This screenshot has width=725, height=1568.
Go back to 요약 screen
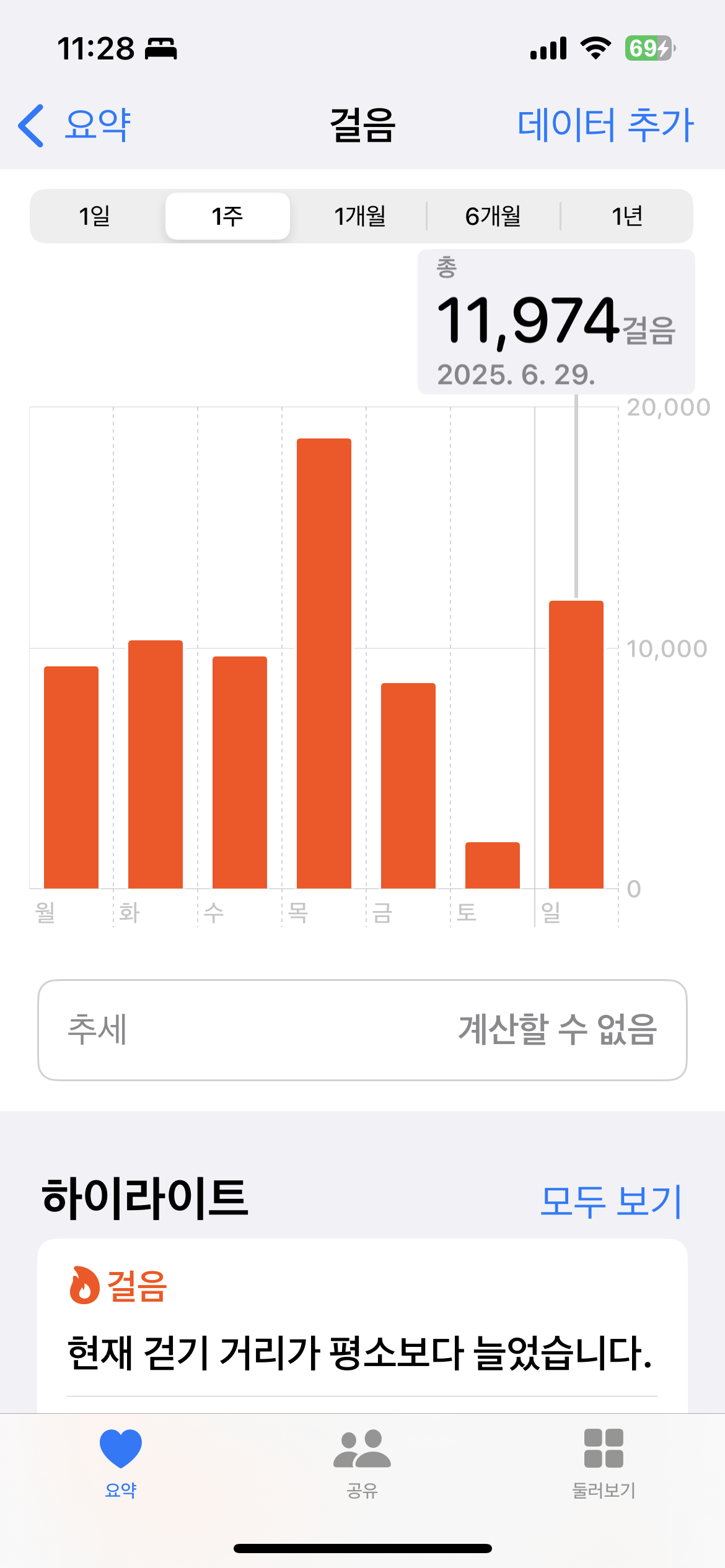(x=74, y=125)
